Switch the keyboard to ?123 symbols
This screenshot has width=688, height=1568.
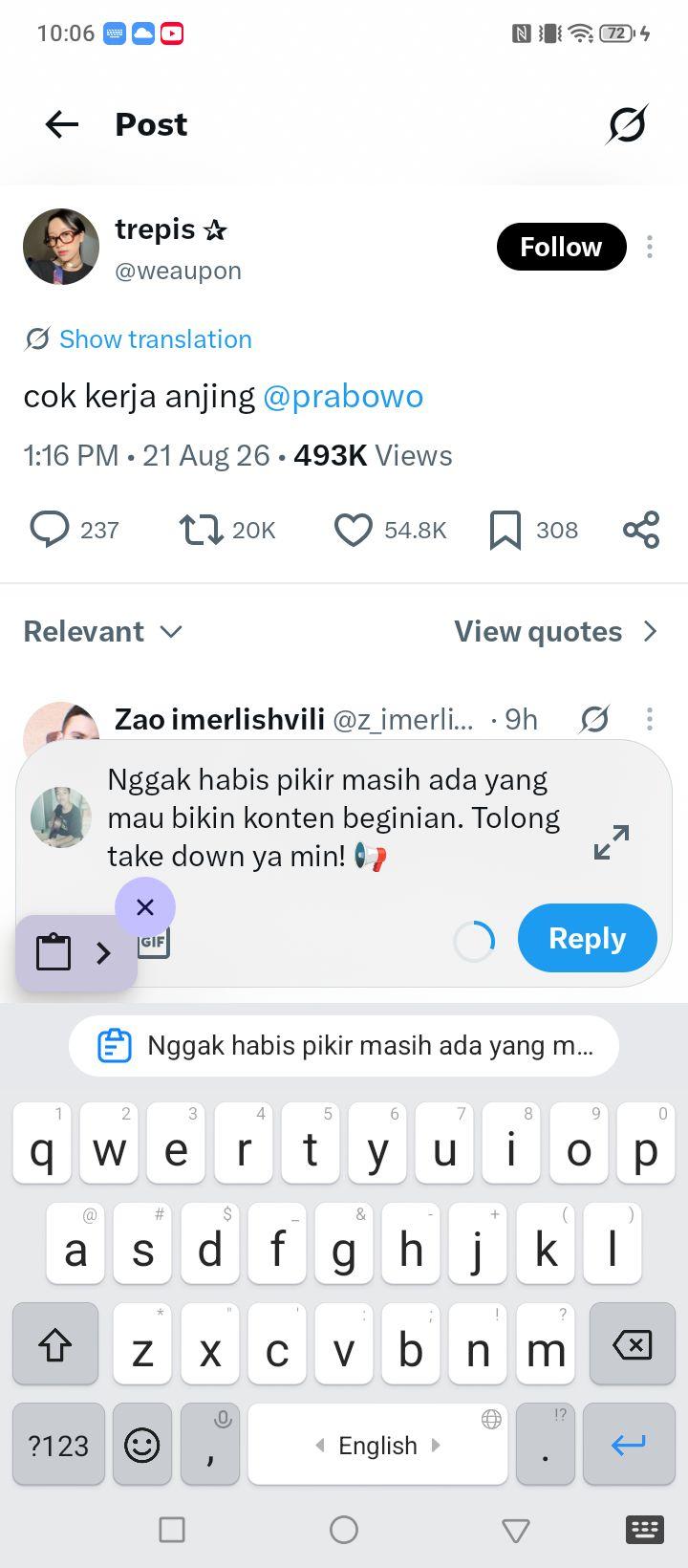(x=58, y=1445)
